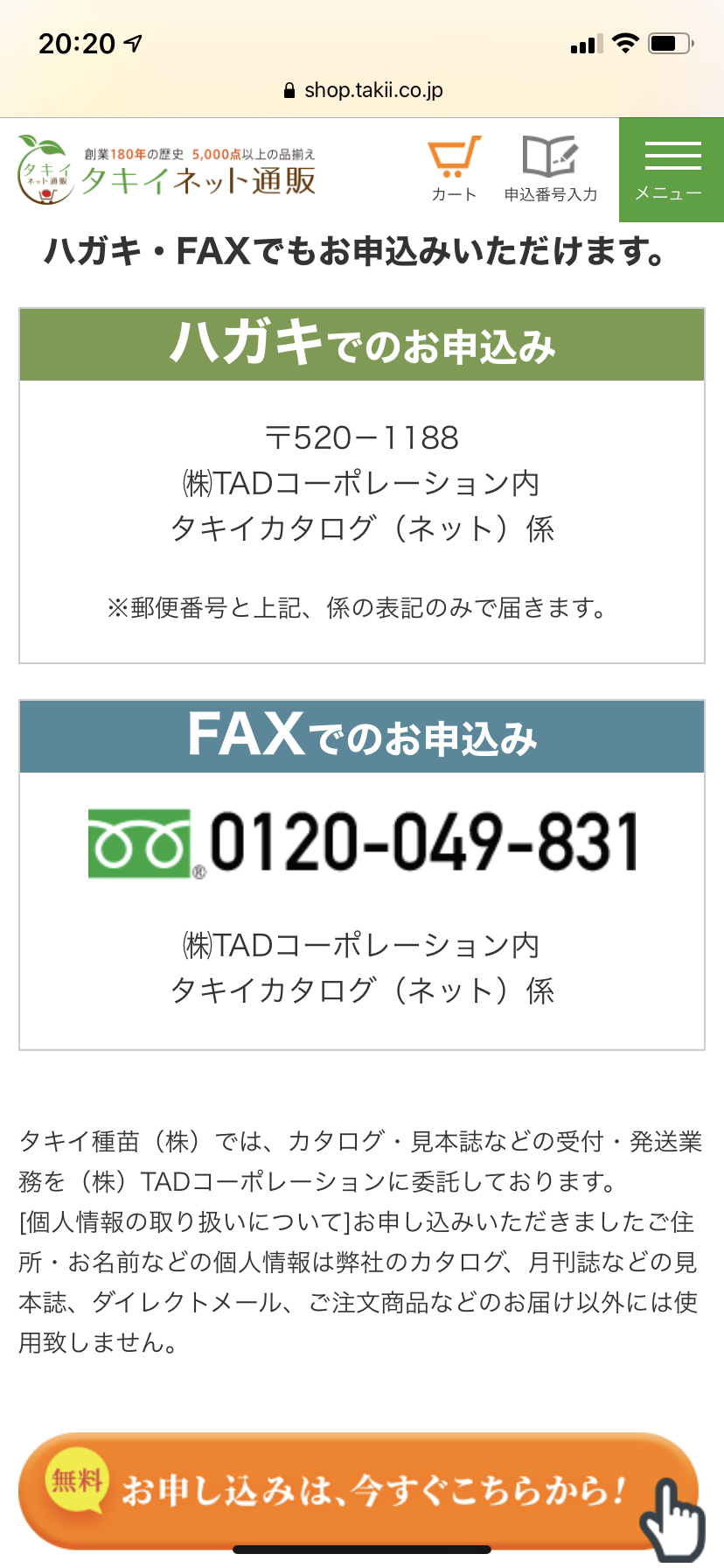This screenshot has height=1568, width=724.
Task: Open the green メニュー menu button
Action: (x=672, y=170)
